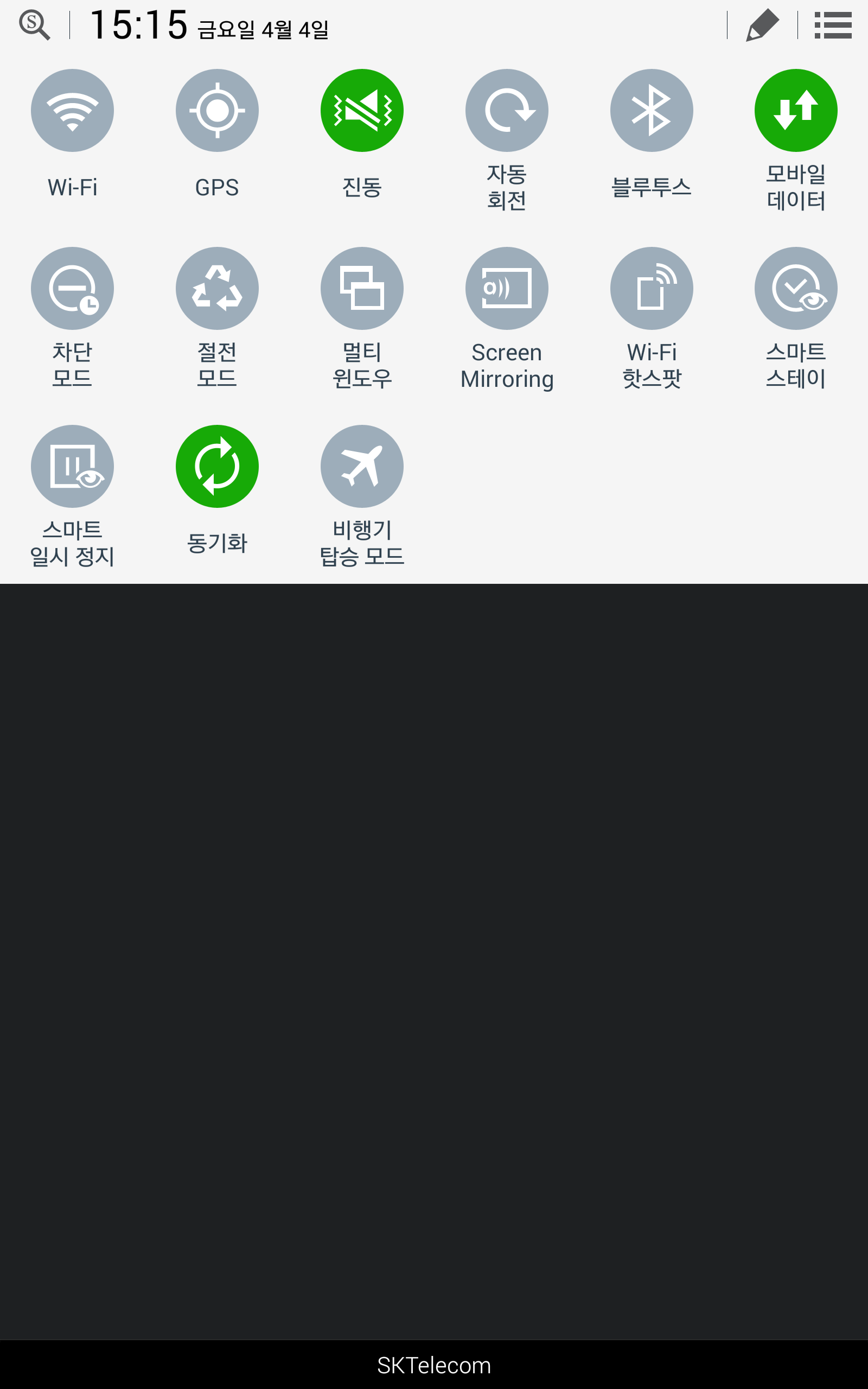Enable 자동 회전 auto rotation

pyautogui.click(x=506, y=111)
